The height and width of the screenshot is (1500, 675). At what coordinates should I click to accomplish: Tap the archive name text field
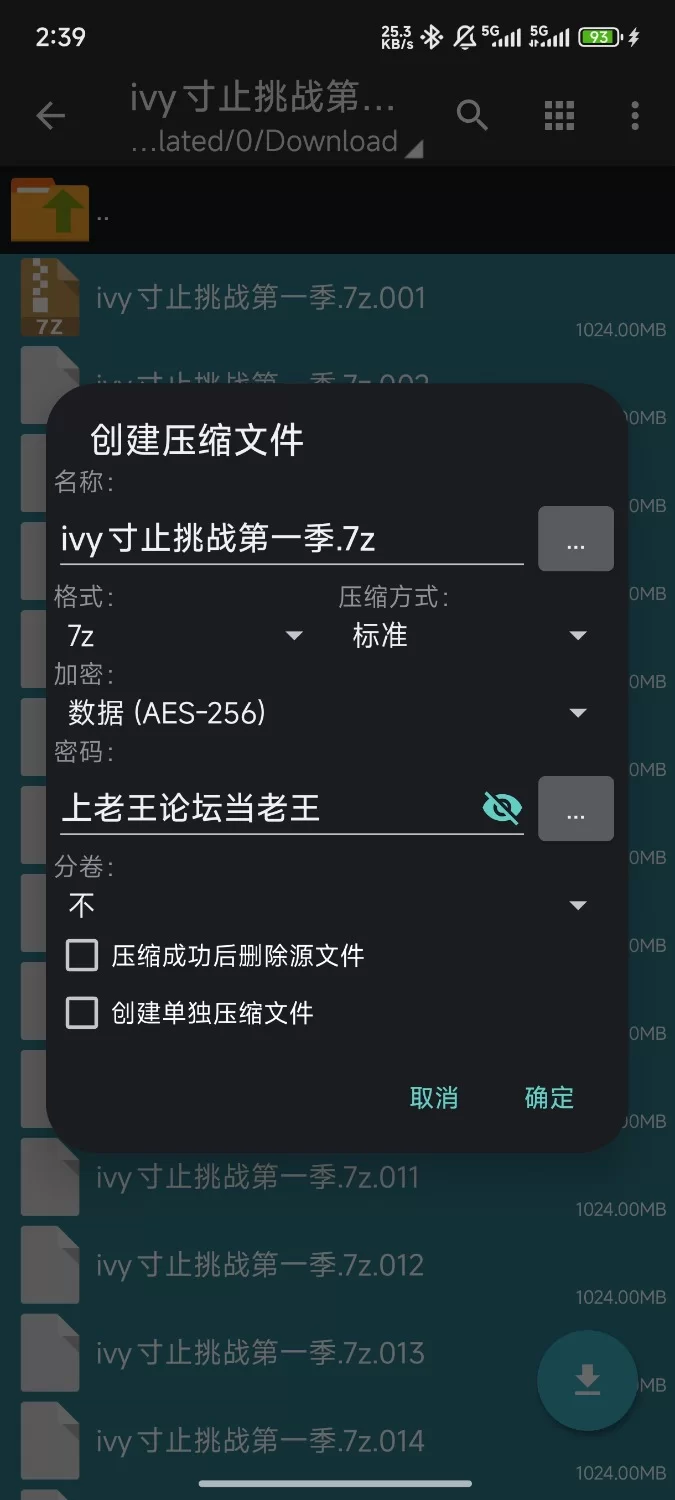[290, 540]
